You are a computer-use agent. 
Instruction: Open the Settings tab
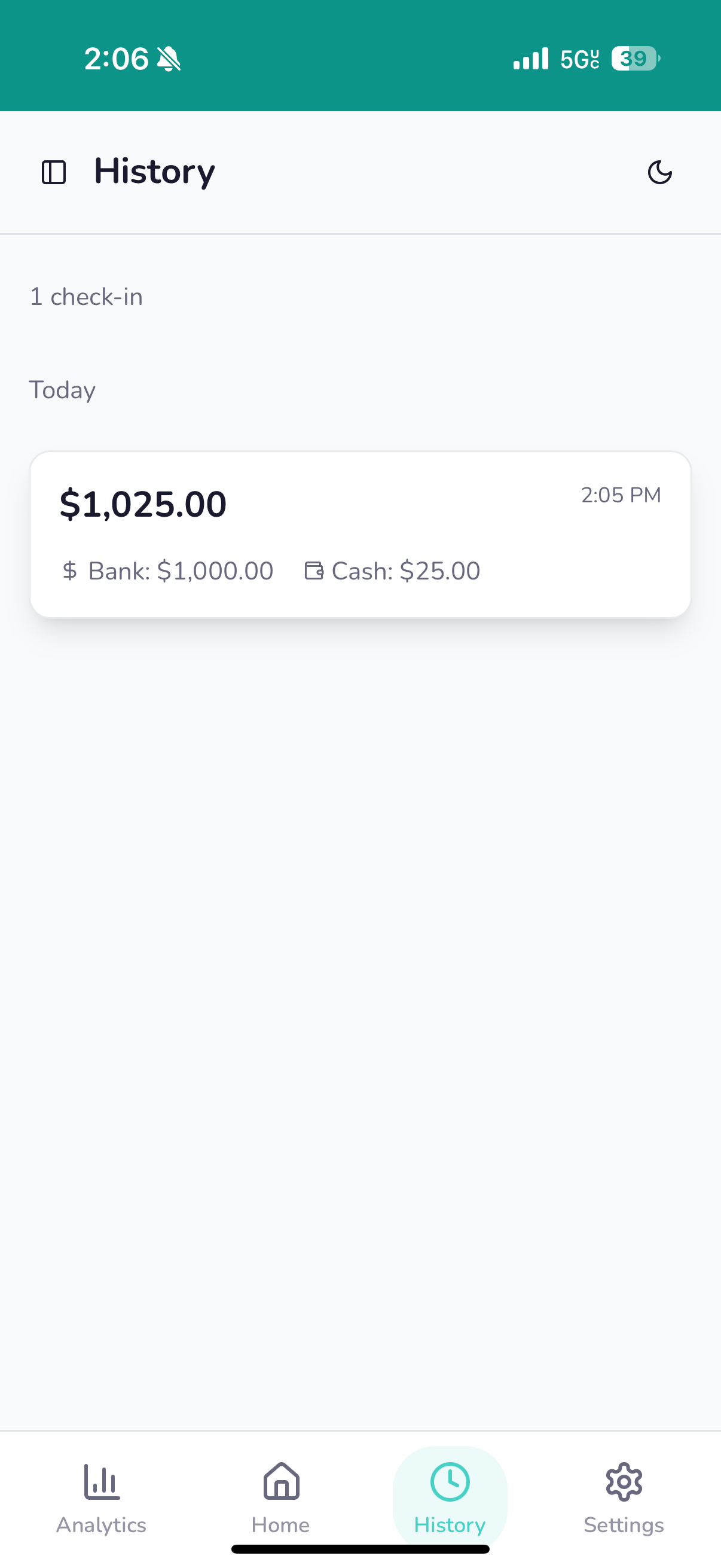tap(624, 1497)
